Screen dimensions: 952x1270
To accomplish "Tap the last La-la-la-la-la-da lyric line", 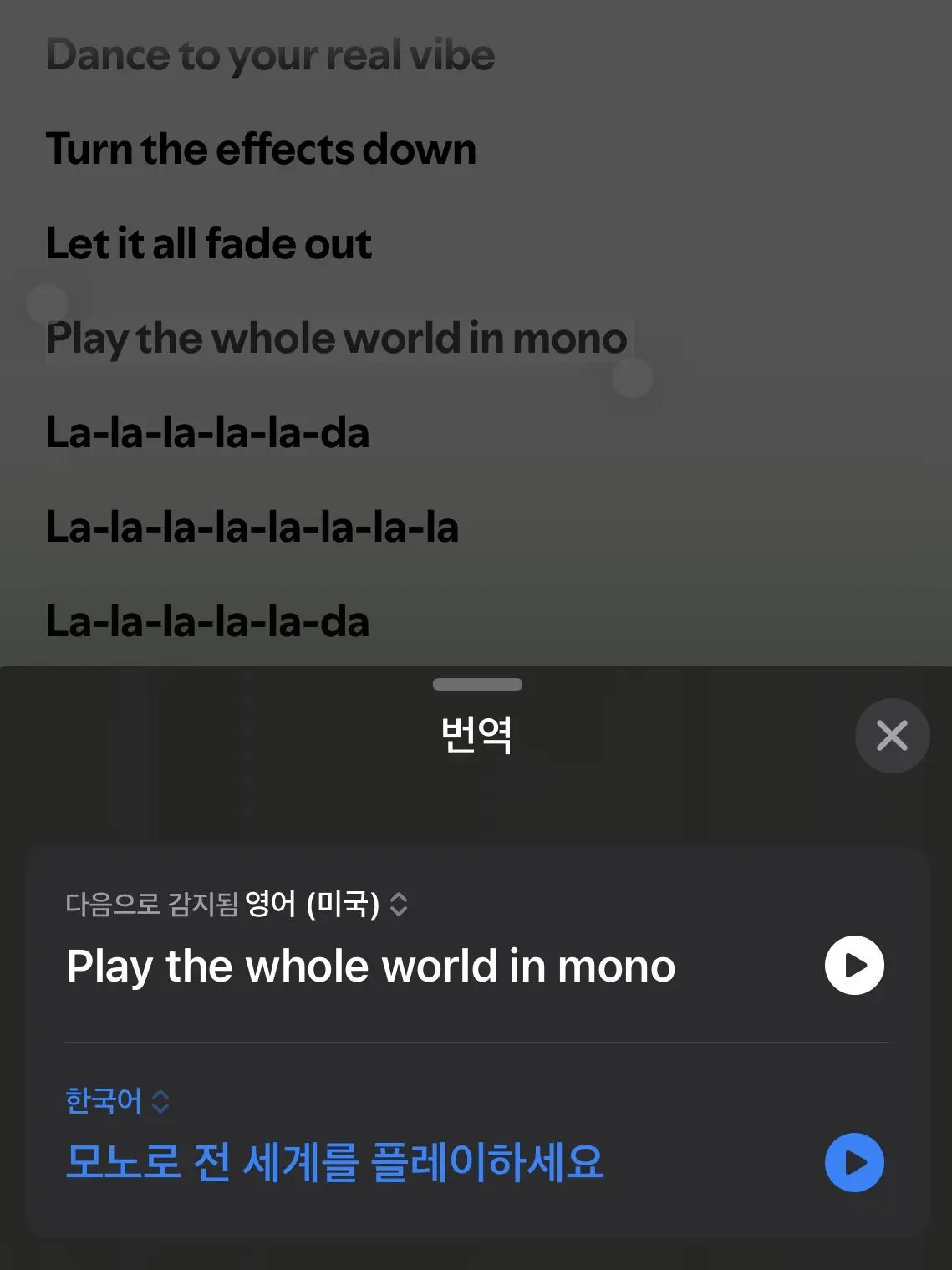I will coord(207,622).
